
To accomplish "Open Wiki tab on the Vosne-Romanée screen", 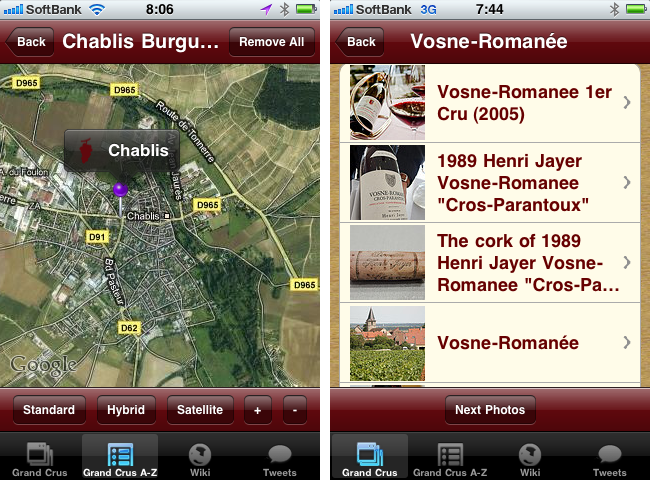I will (530, 458).
